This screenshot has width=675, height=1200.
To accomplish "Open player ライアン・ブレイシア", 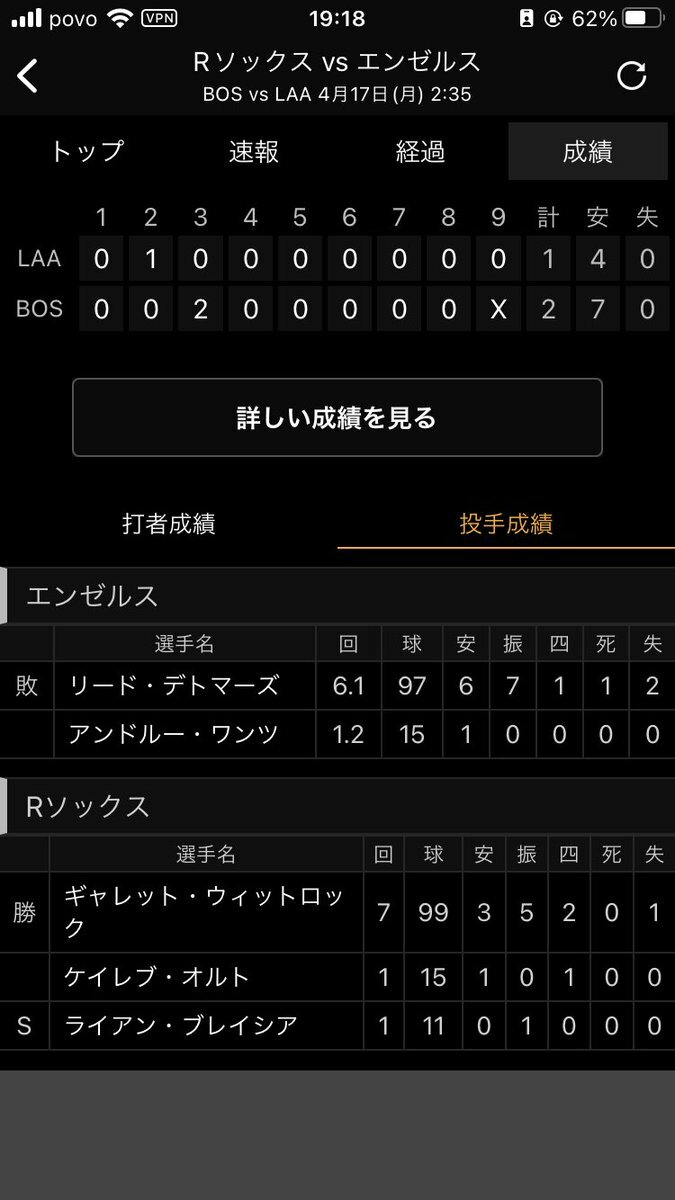I will 181,1025.
